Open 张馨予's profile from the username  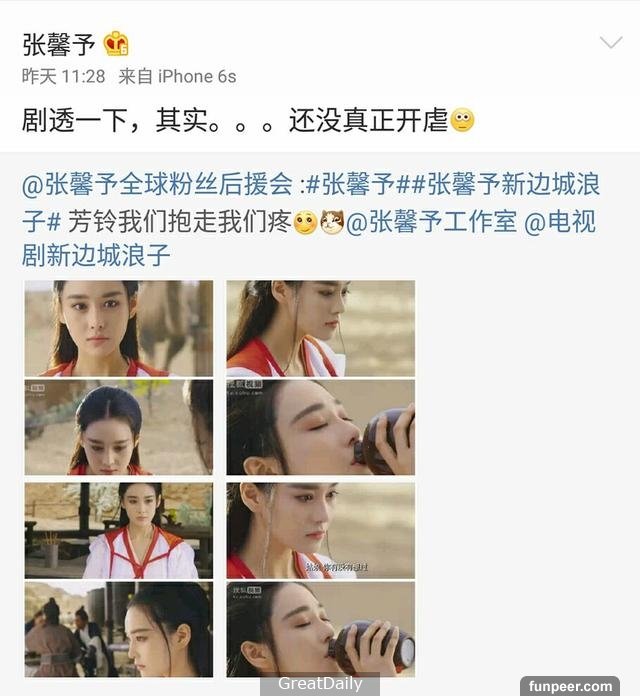(x=60, y=44)
